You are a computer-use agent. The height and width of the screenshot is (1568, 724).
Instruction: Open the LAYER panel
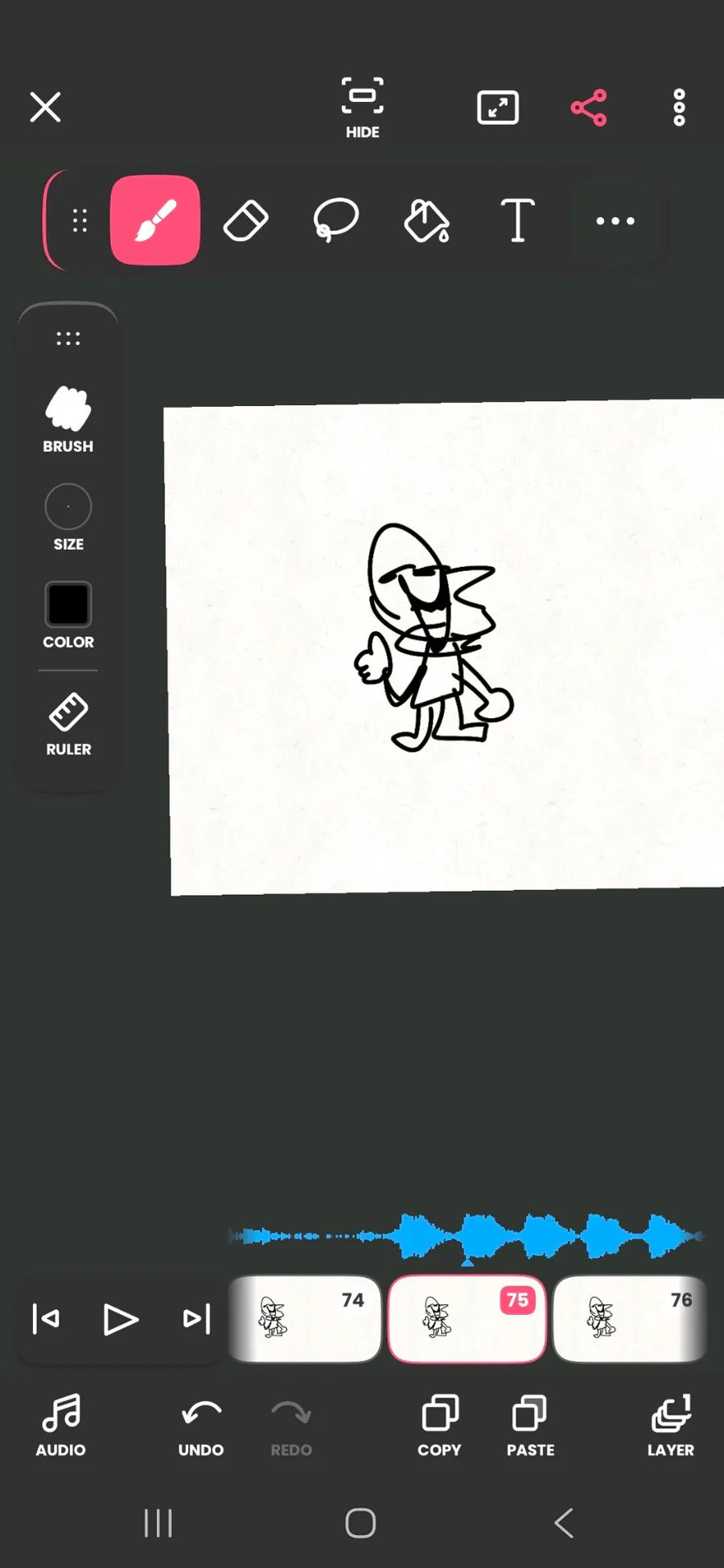click(671, 1426)
